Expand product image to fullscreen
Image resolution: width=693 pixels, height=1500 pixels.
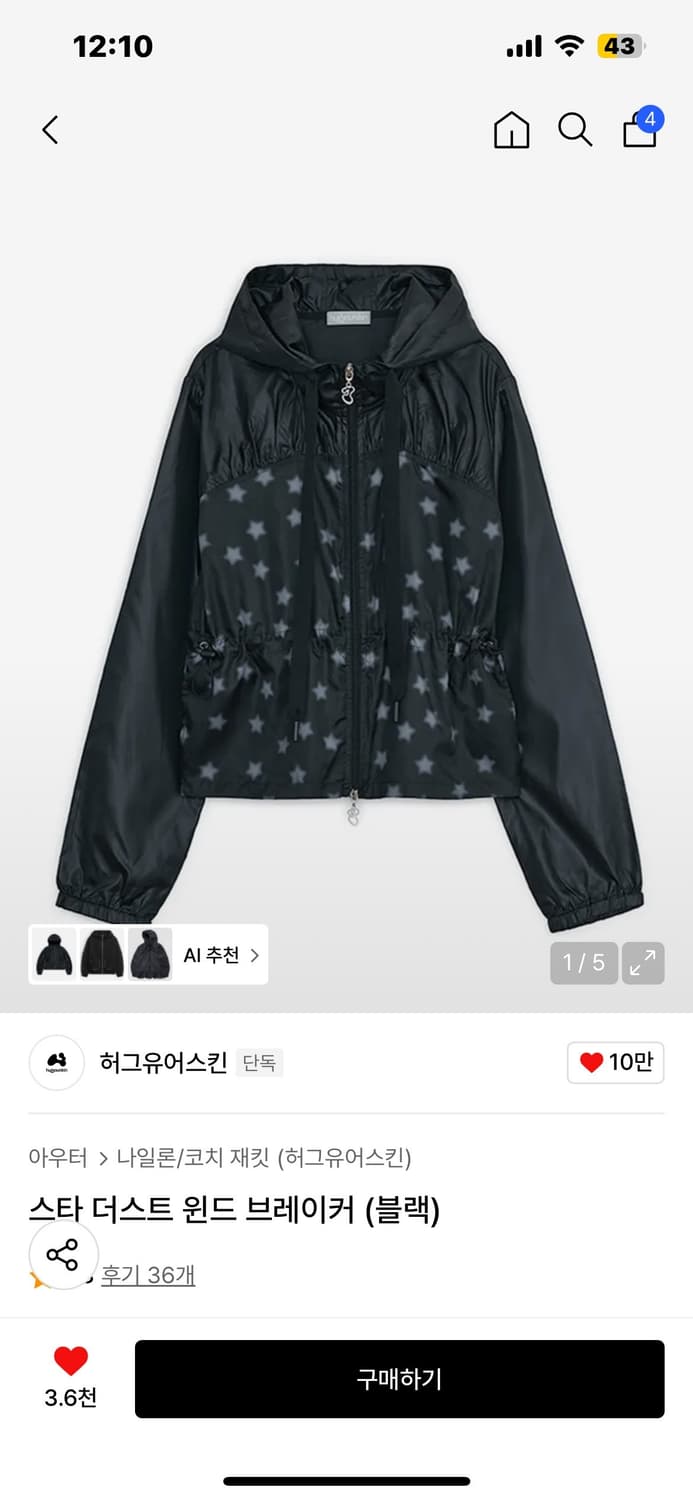coord(643,963)
